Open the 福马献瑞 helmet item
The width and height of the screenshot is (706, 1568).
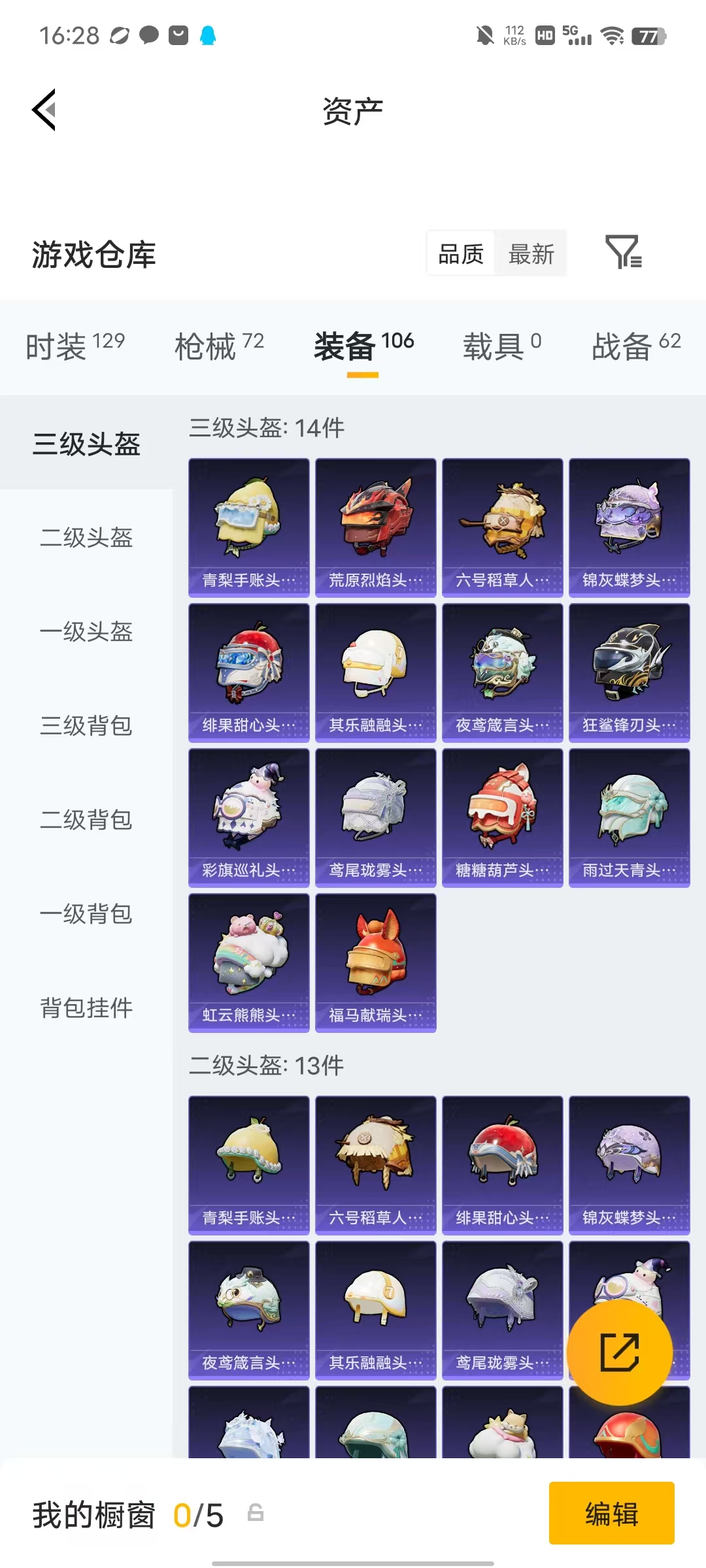[376, 962]
